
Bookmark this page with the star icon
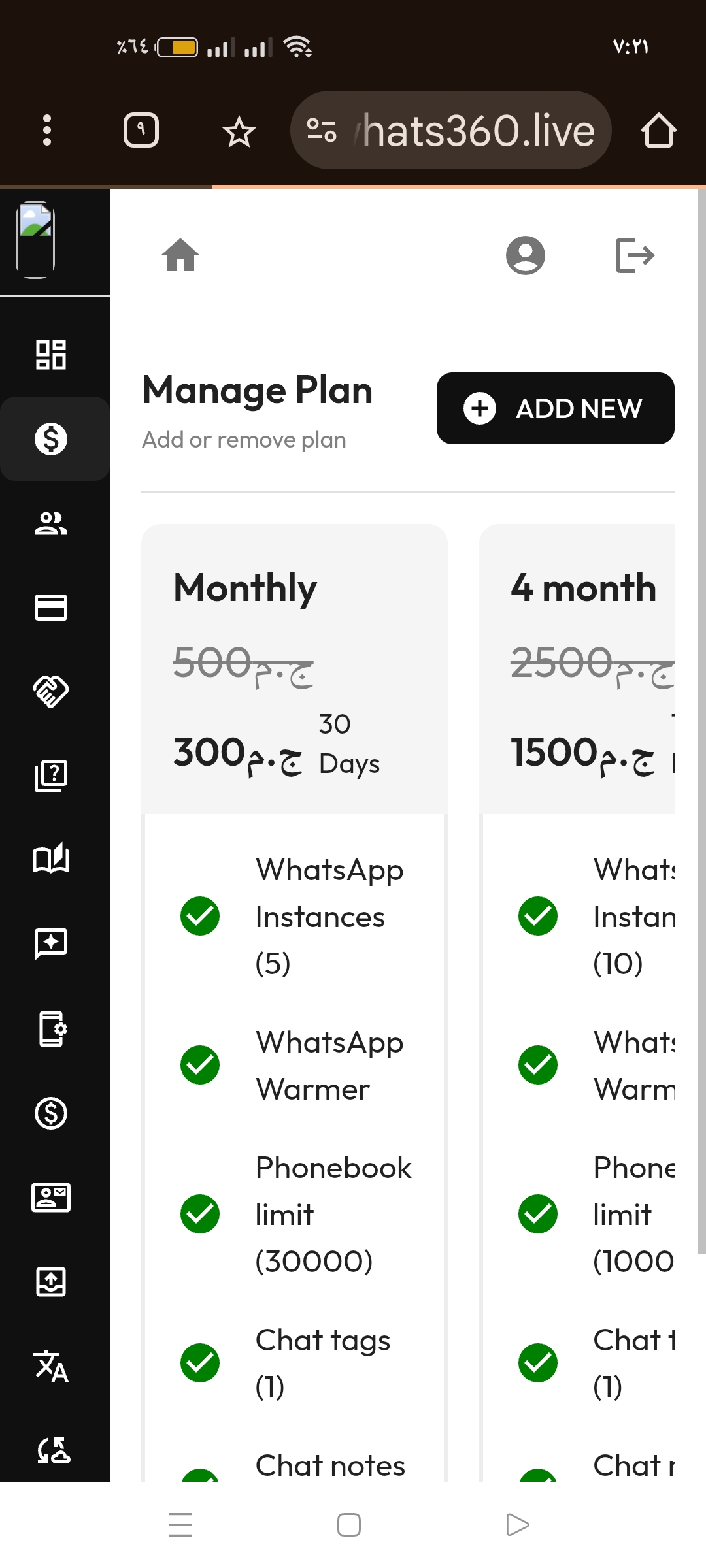pyautogui.click(x=239, y=131)
